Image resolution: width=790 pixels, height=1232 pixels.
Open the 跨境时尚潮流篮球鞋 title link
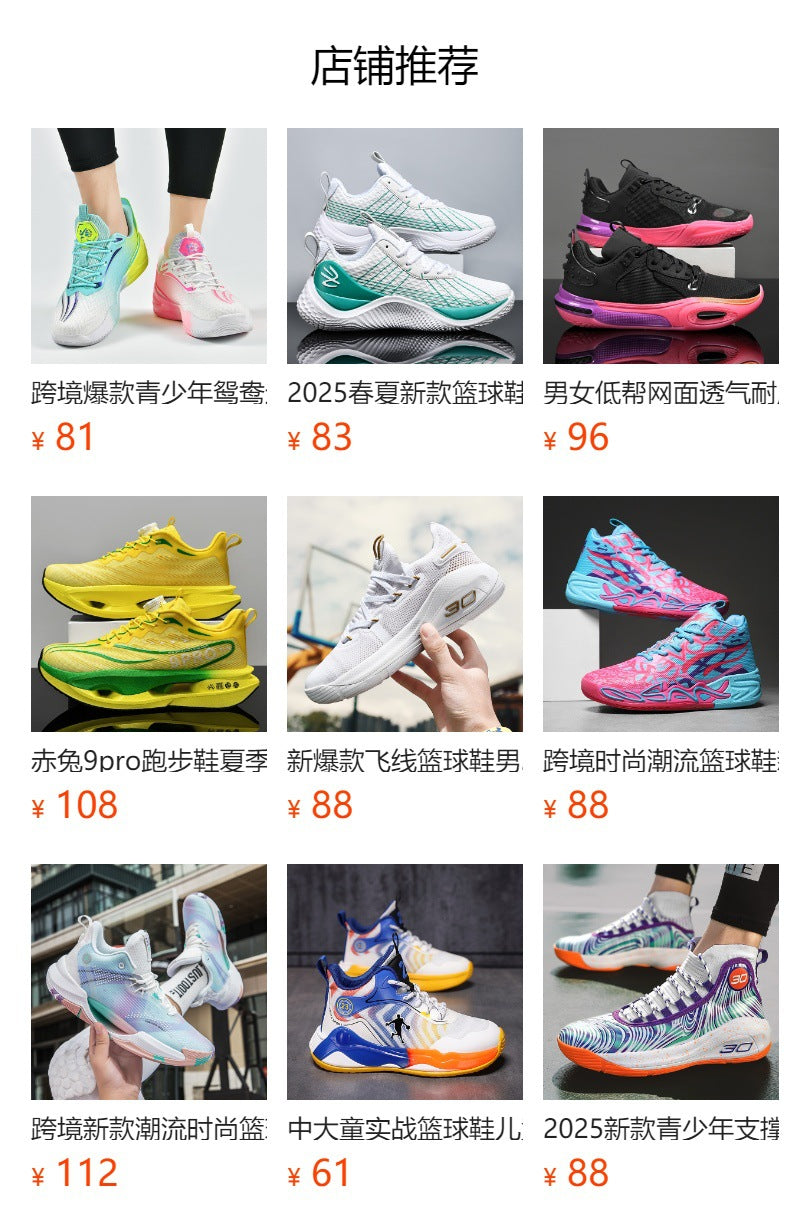tap(662, 757)
